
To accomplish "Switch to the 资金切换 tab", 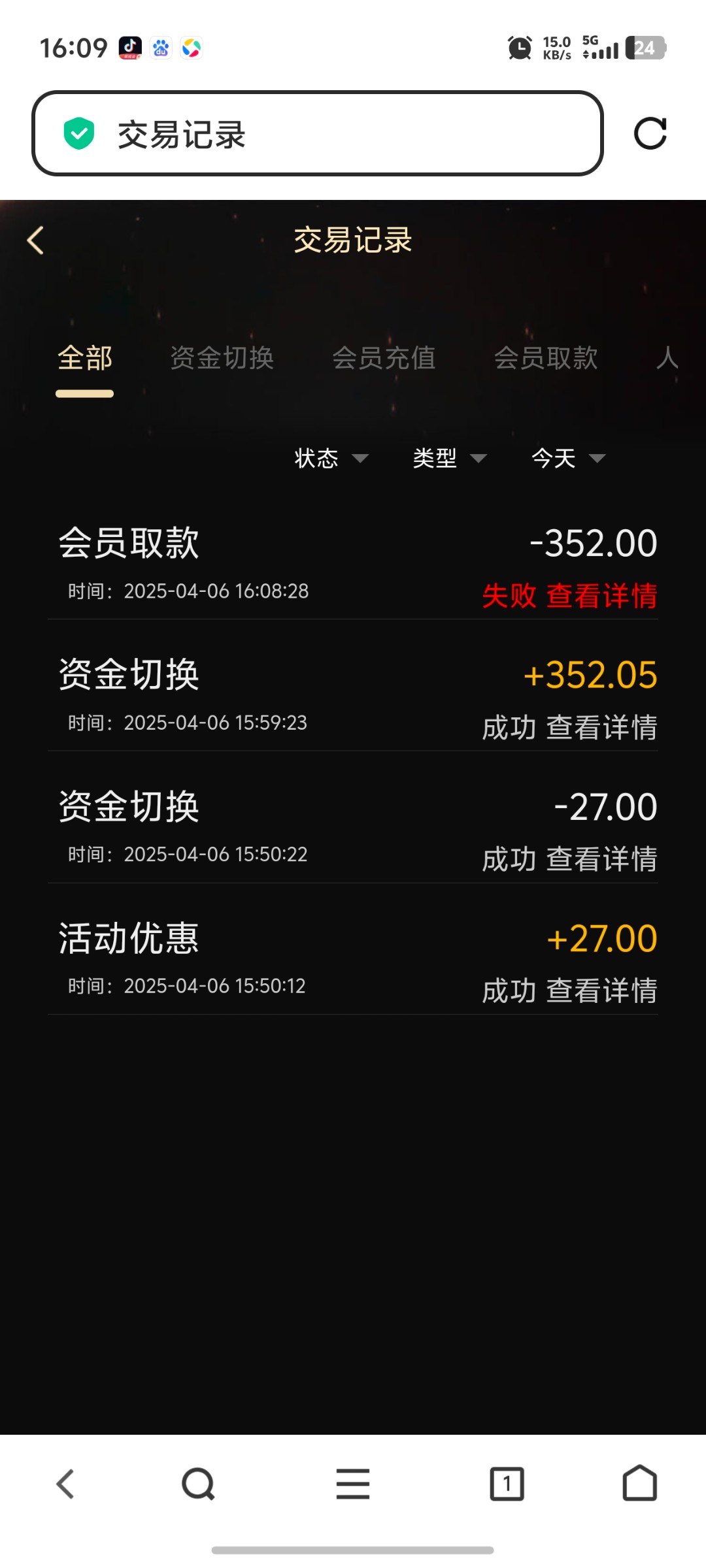I will (x=222, y=357).
